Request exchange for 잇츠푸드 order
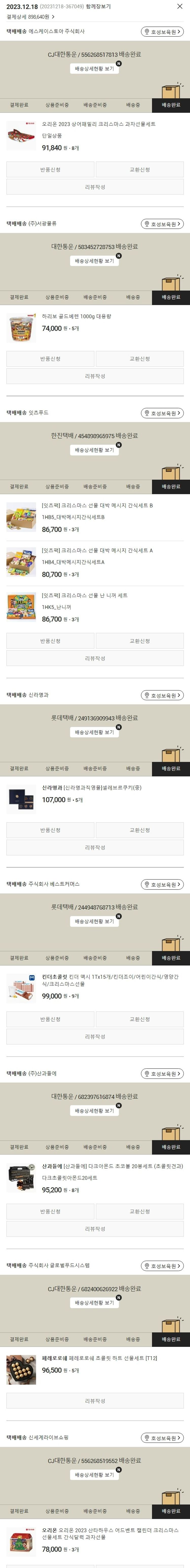190x1568 pixels. click(139, 641)
